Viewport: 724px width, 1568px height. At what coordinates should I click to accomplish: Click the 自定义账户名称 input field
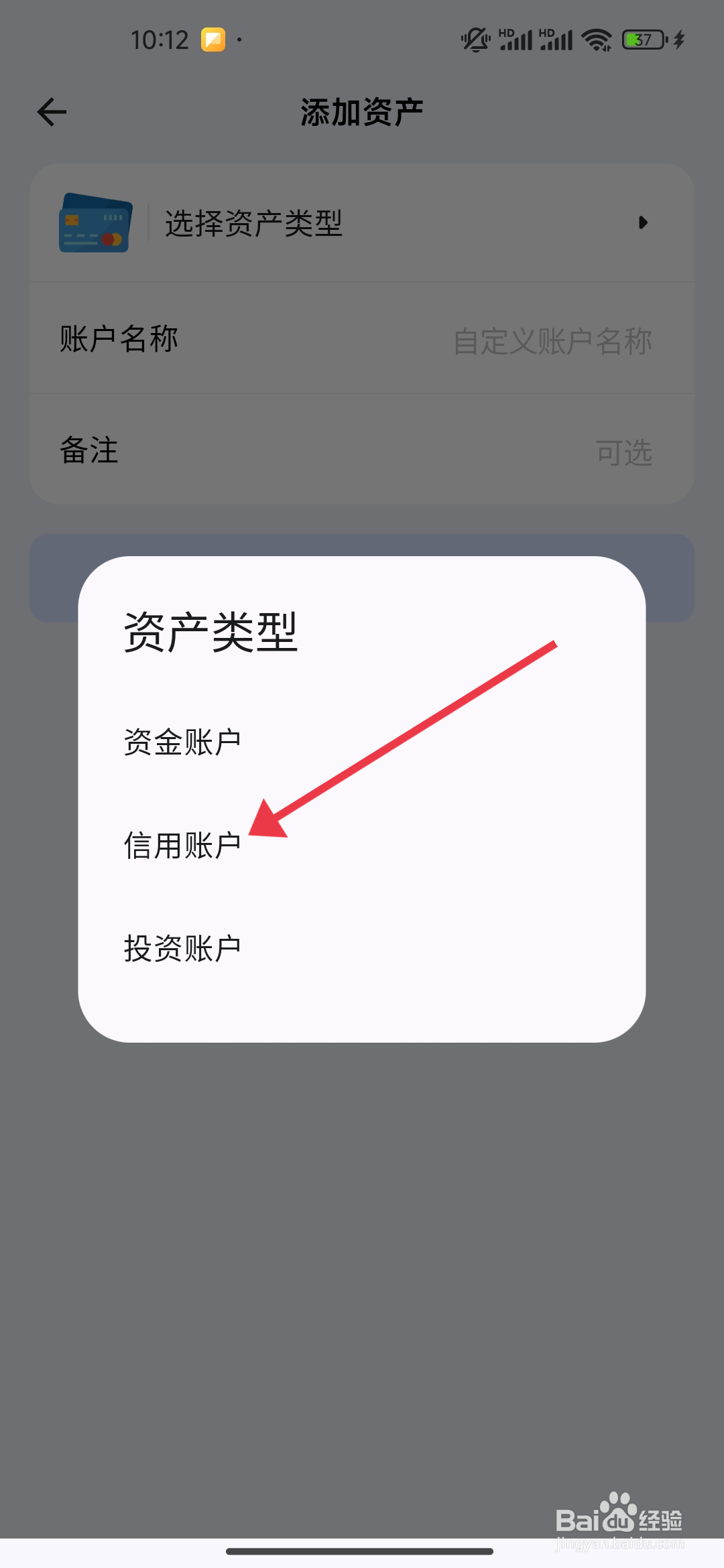coord(553,340)
